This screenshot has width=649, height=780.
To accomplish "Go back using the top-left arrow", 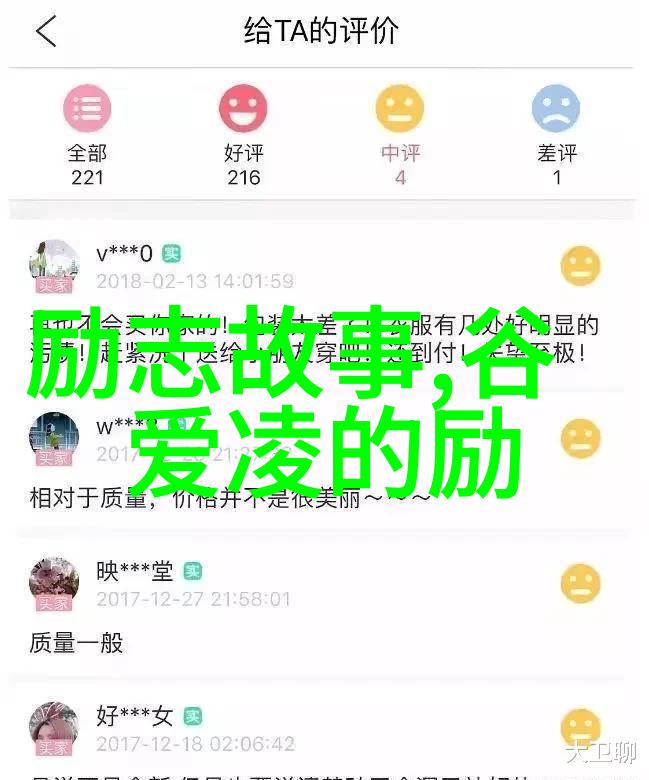I will 46,32.
